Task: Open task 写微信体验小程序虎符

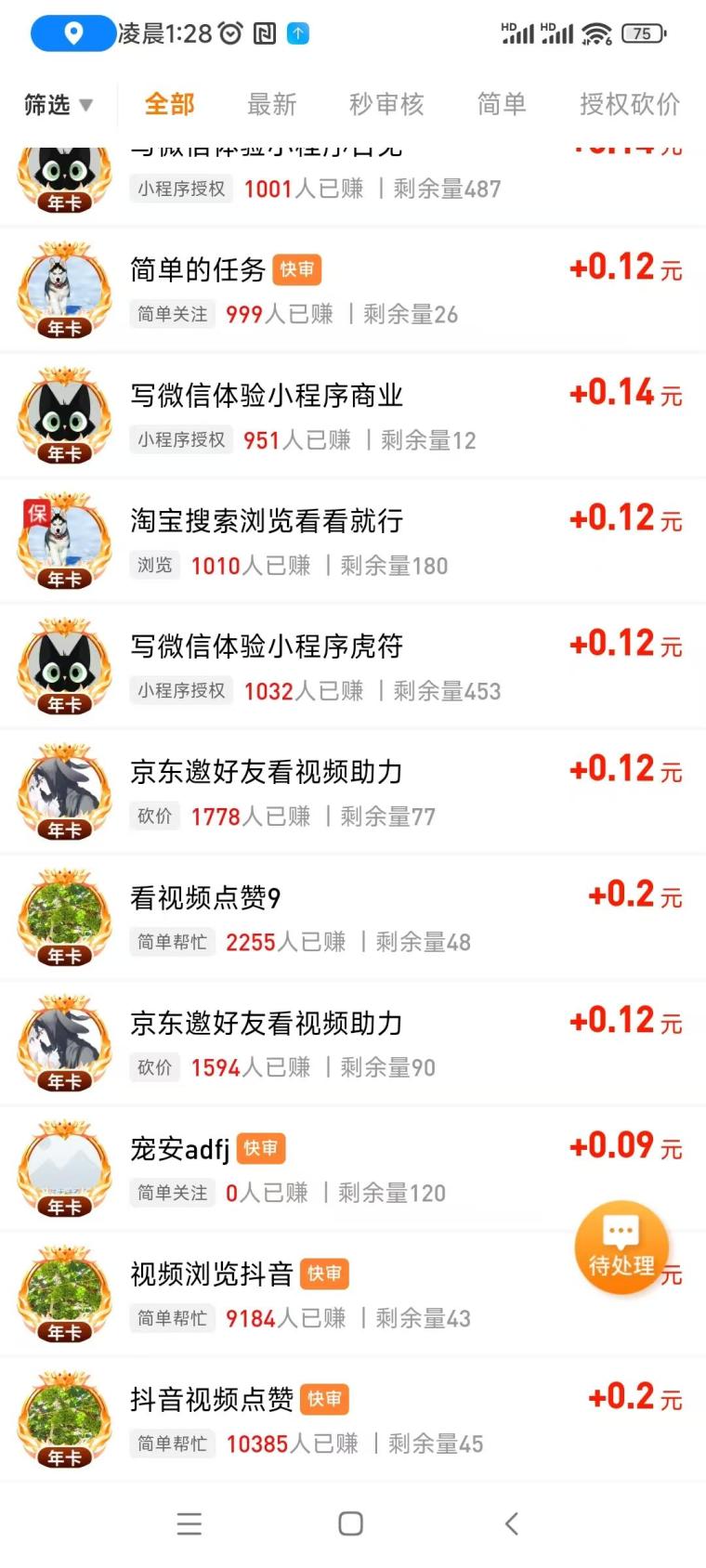Action: pyautogui.click(x=353, y=666)
